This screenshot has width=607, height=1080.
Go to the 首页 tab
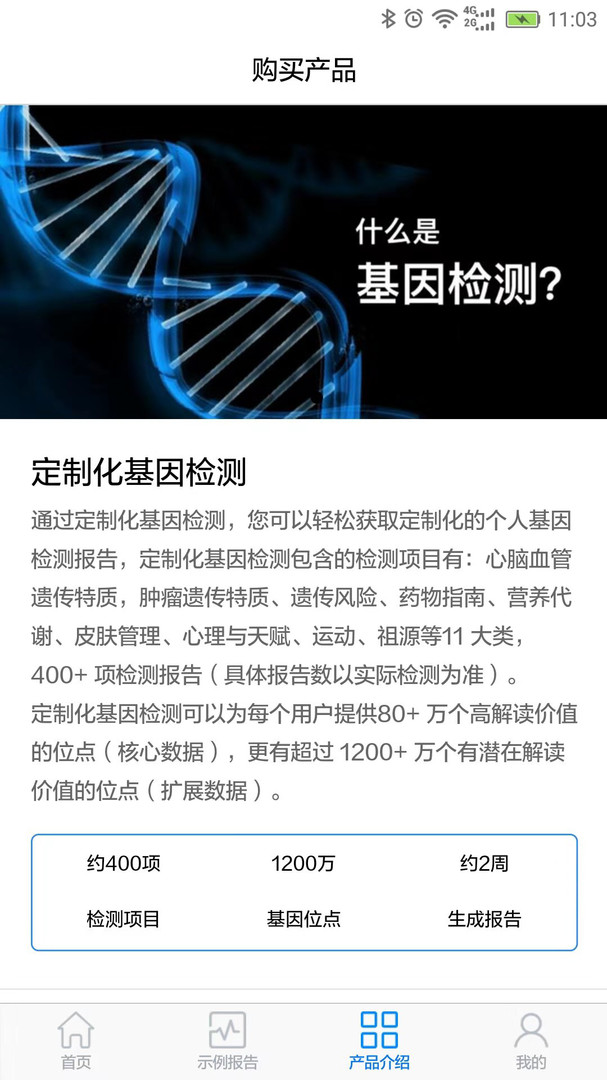[x=76, y=1040]
